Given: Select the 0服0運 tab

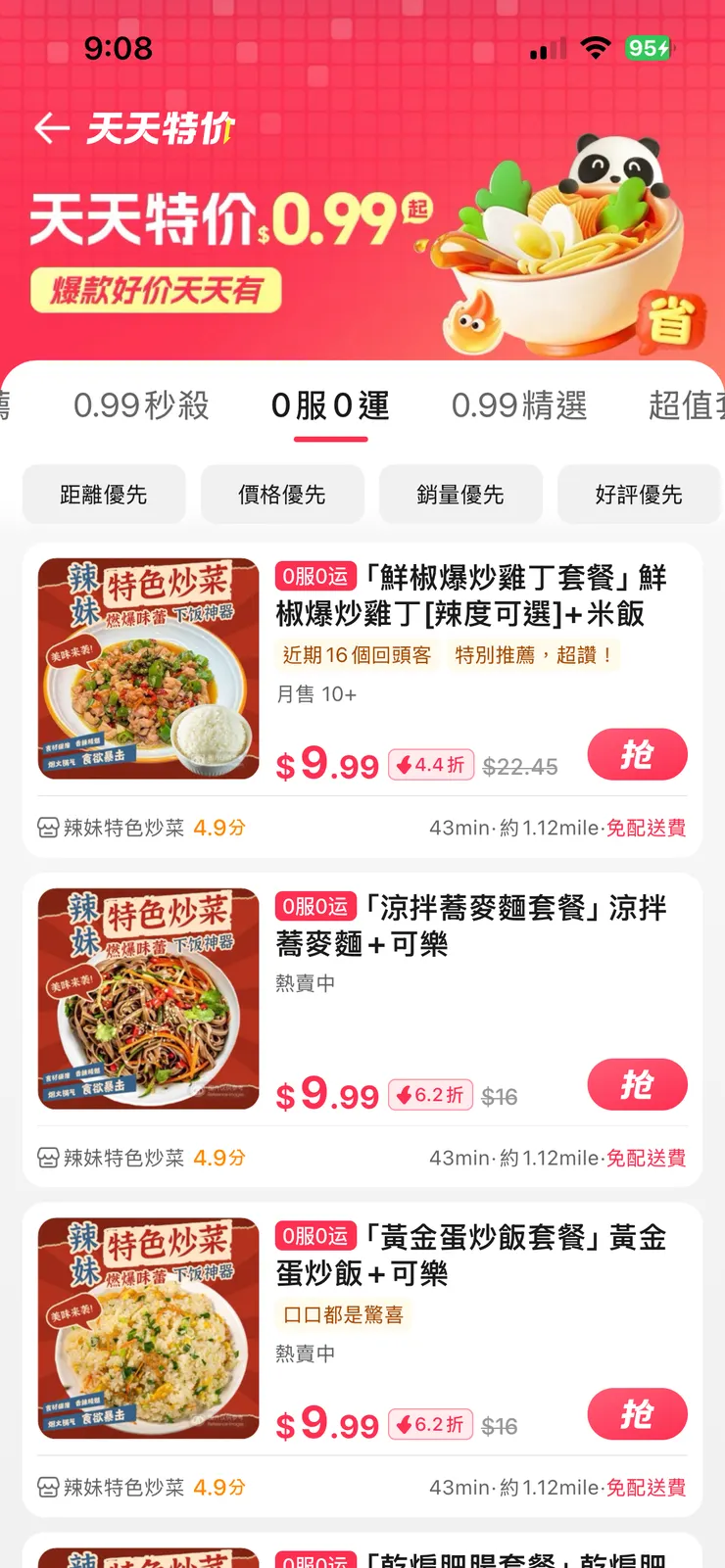Looking at the screenshot, I should (x=330, y=405).
